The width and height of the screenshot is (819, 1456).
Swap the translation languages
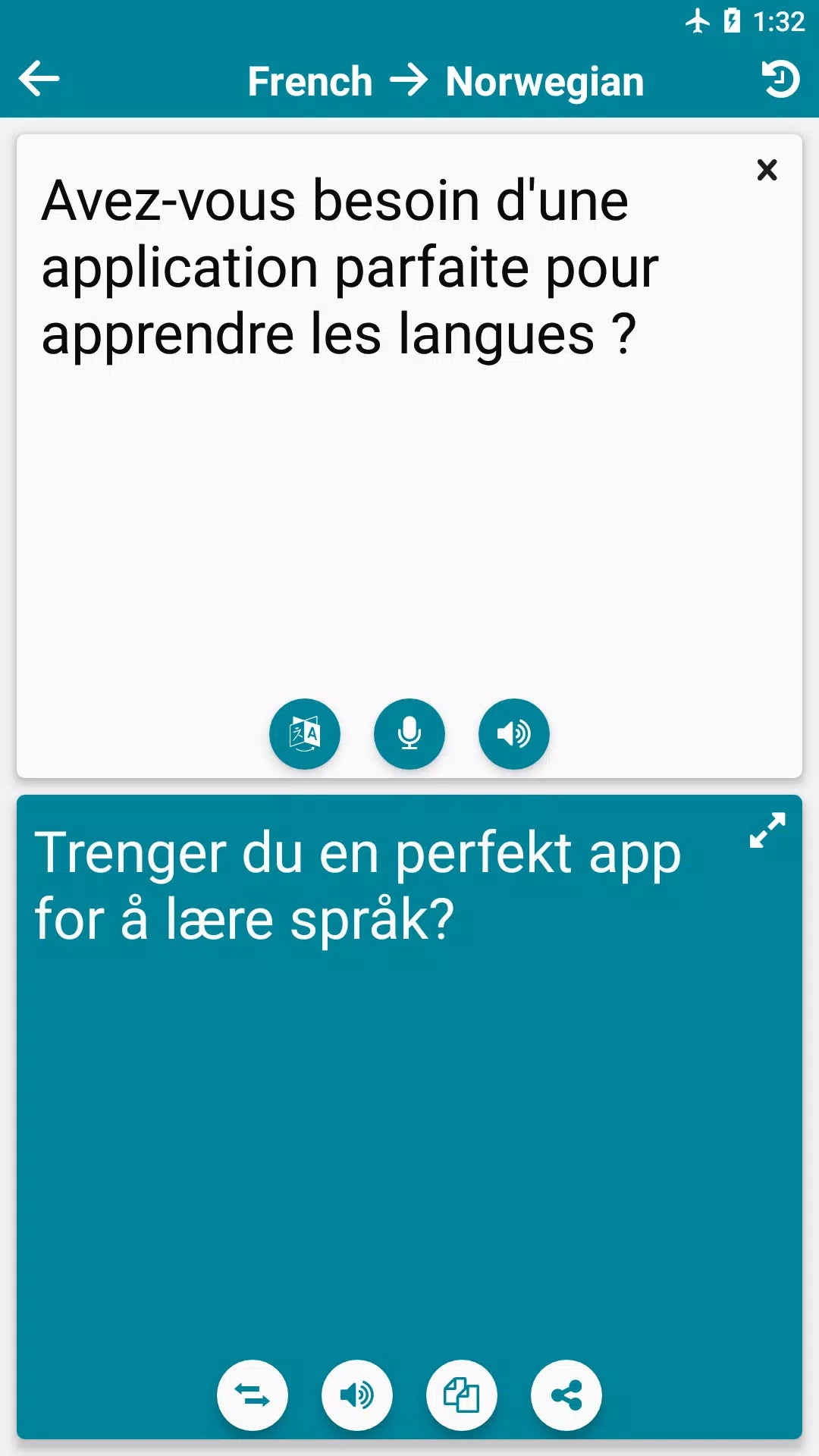[253, 1395]
